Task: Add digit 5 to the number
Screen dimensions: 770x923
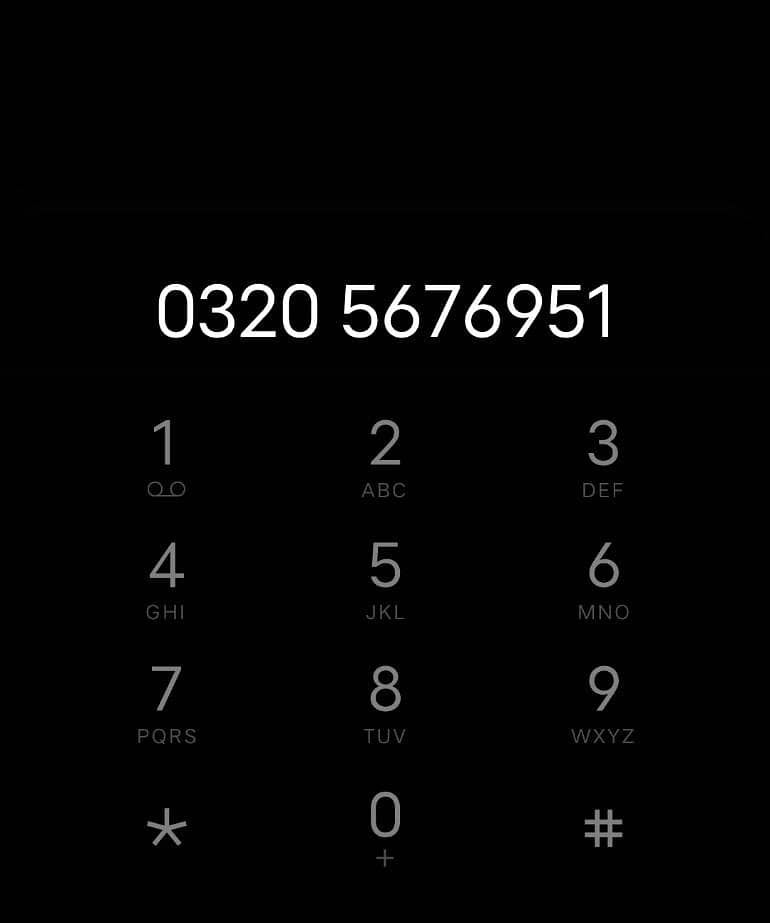Action: click(385, 578)
